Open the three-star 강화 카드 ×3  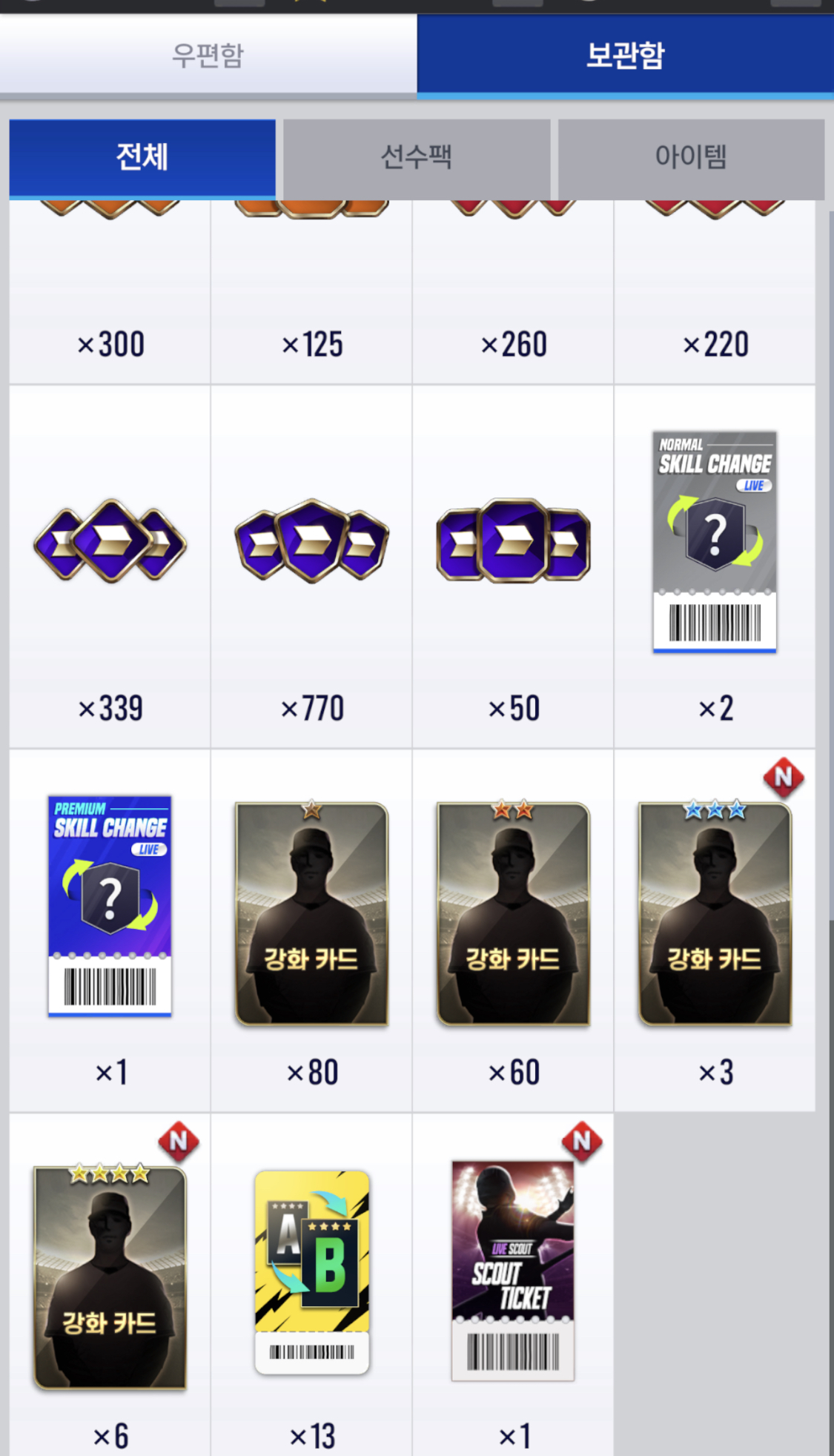click(x=715, y=914)
